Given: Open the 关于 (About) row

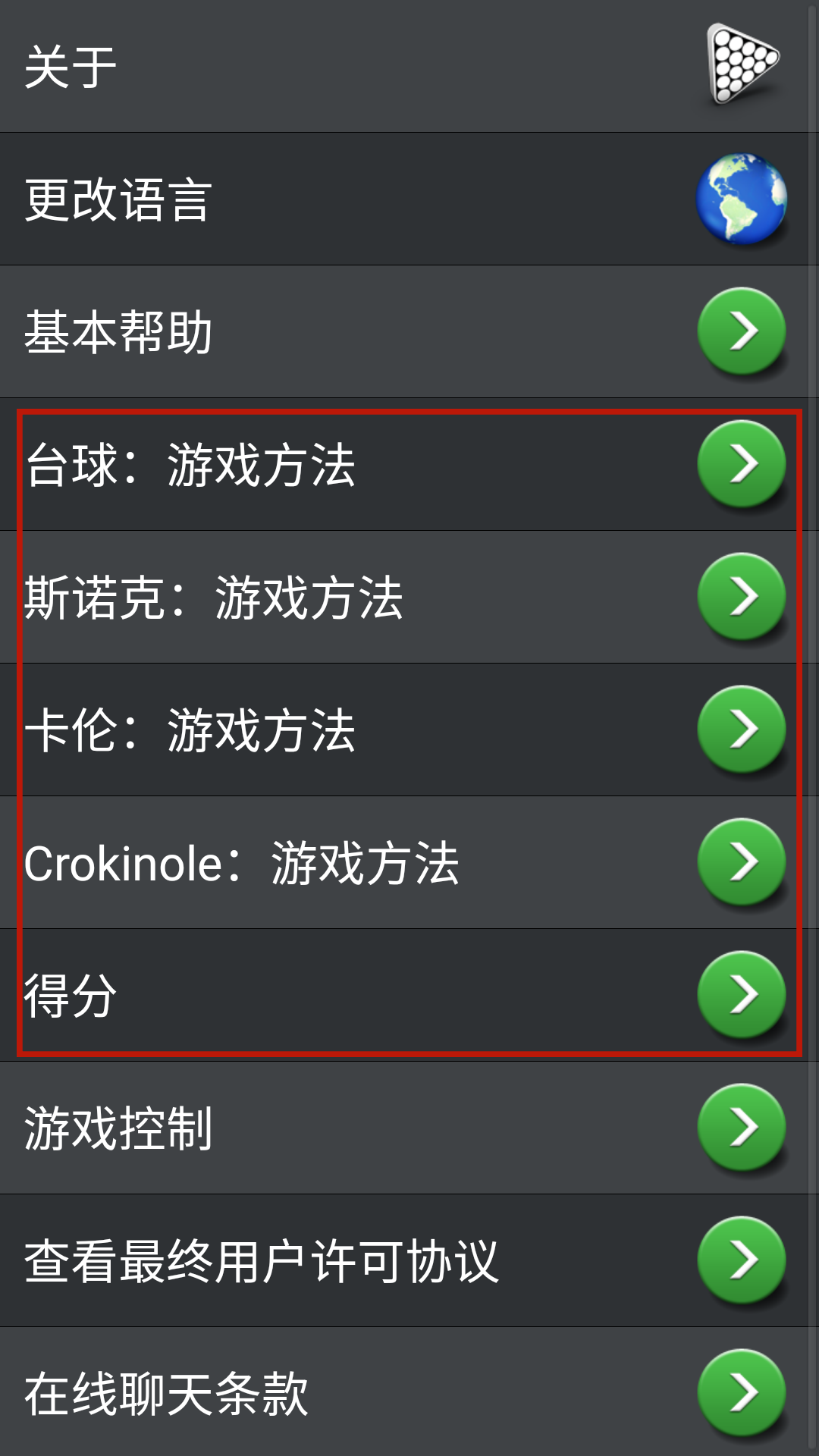Looking at the screenshot, I should coord(409,67).
